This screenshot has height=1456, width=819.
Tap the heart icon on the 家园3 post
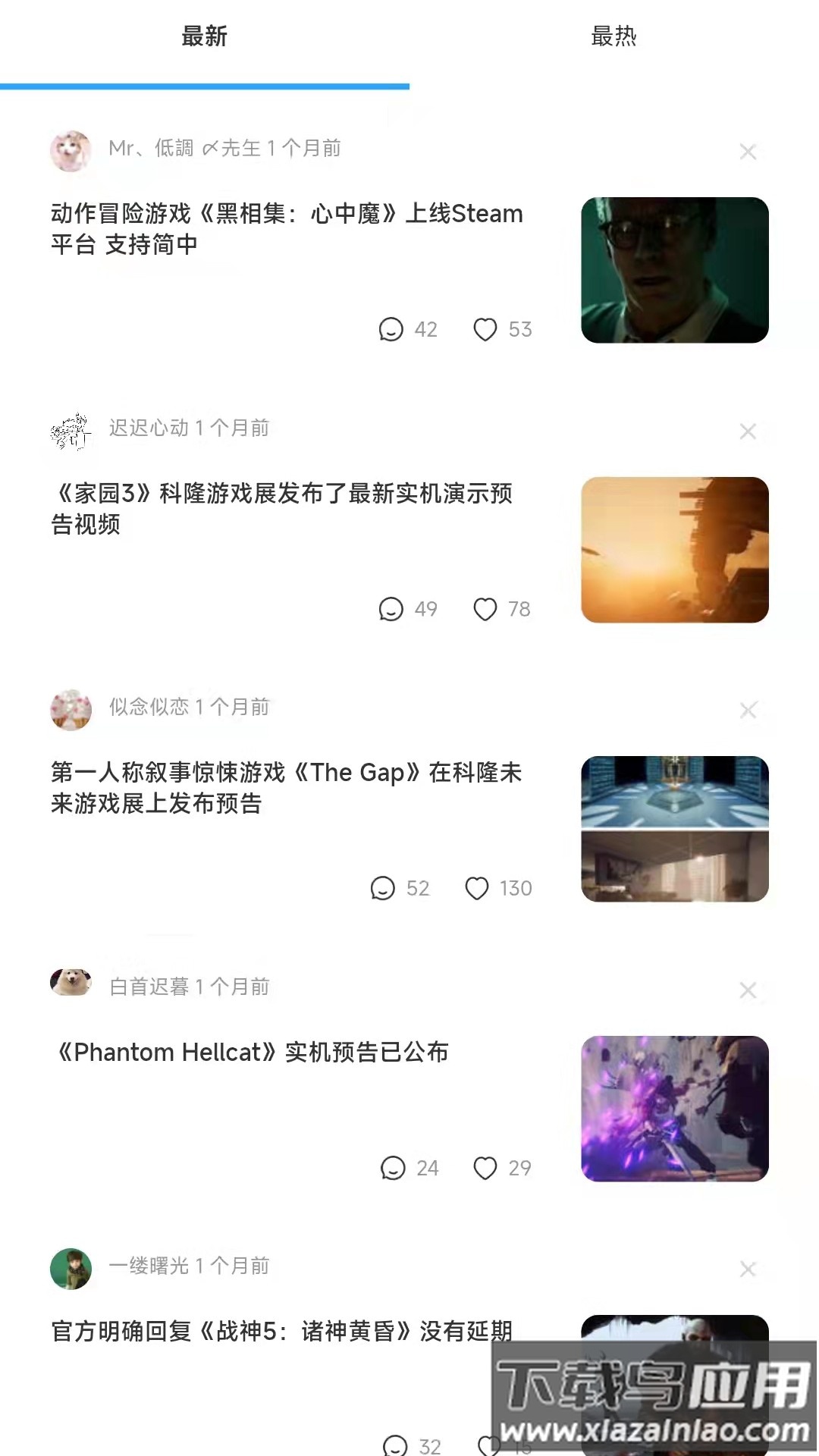click(486, 608)
